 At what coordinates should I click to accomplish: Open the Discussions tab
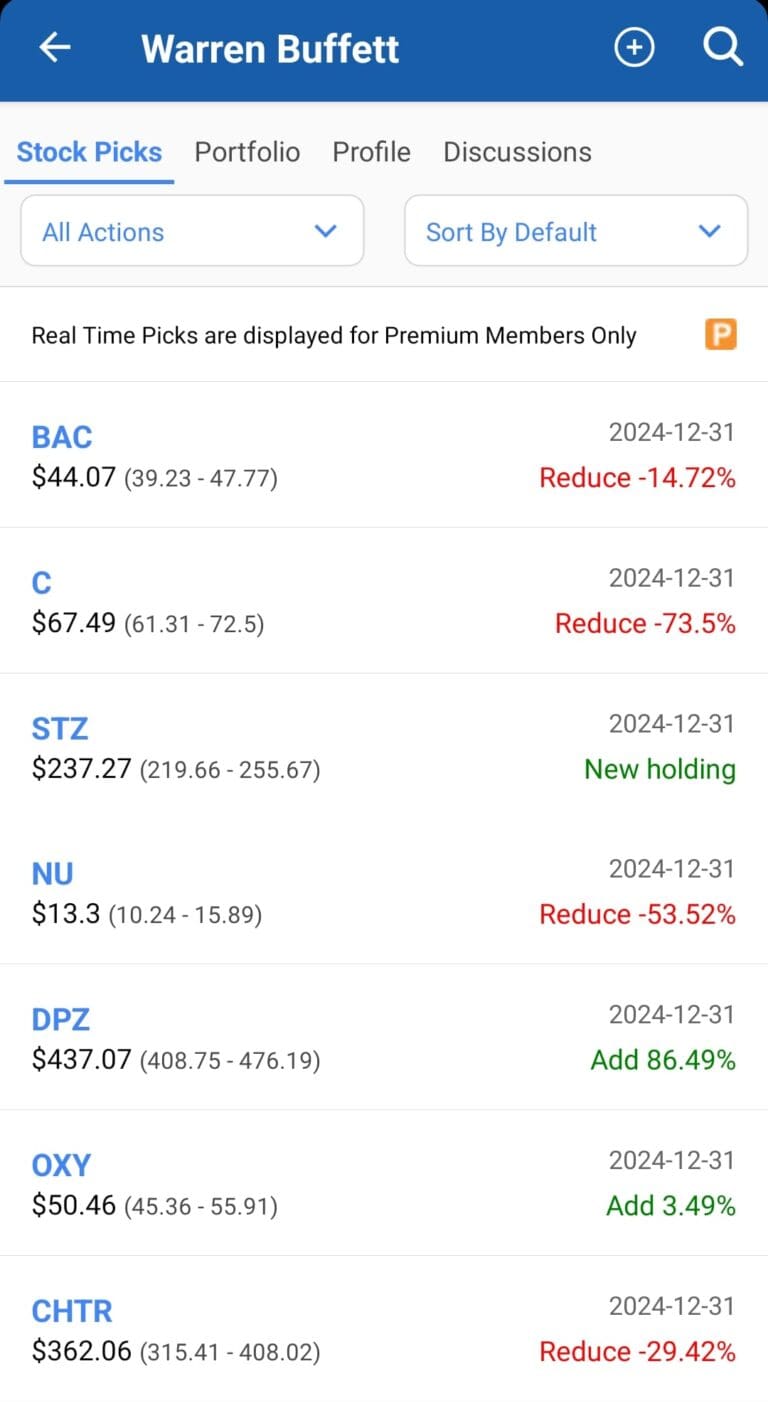click(517, 152)
